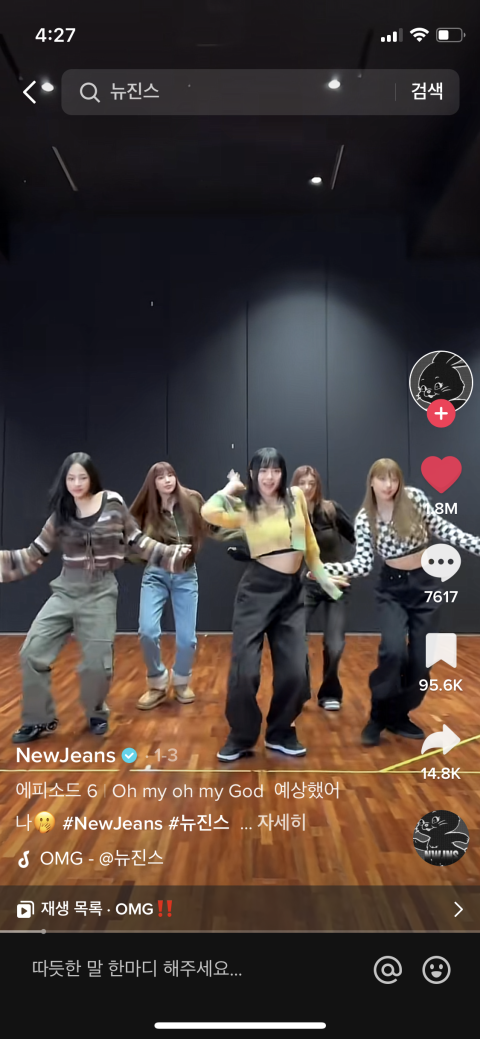Open the #NewJeans hashtag
This screenshot has height=1039, width=480.
pyautogui.click(x=113, y=823)
